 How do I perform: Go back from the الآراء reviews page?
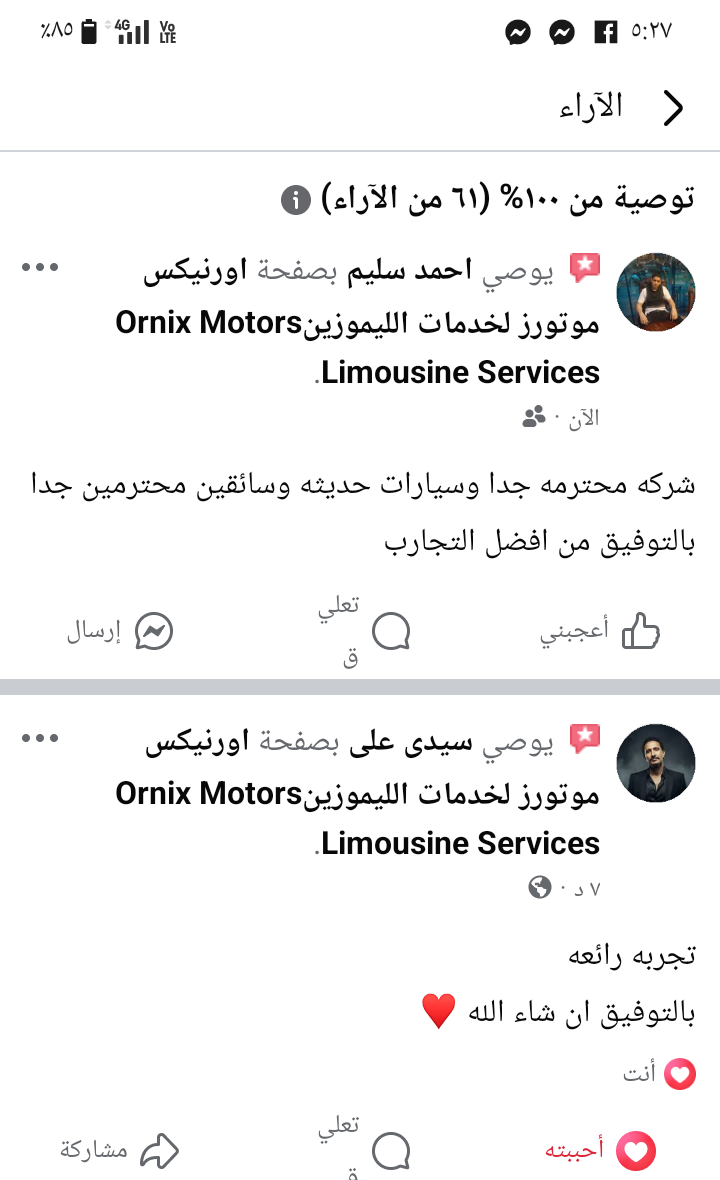[674, 108]
